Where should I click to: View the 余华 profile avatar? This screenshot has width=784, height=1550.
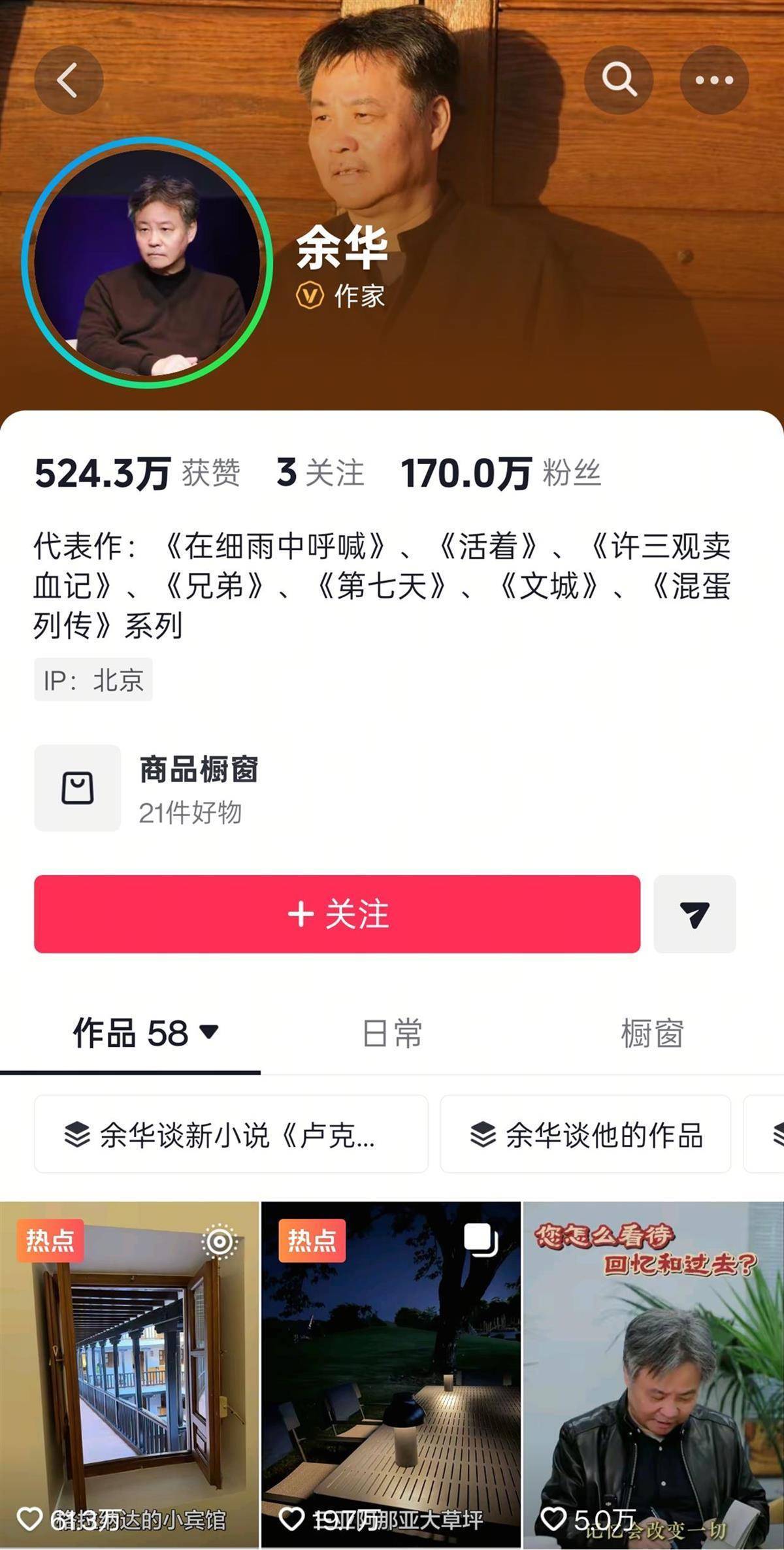(x=146, y=263)
